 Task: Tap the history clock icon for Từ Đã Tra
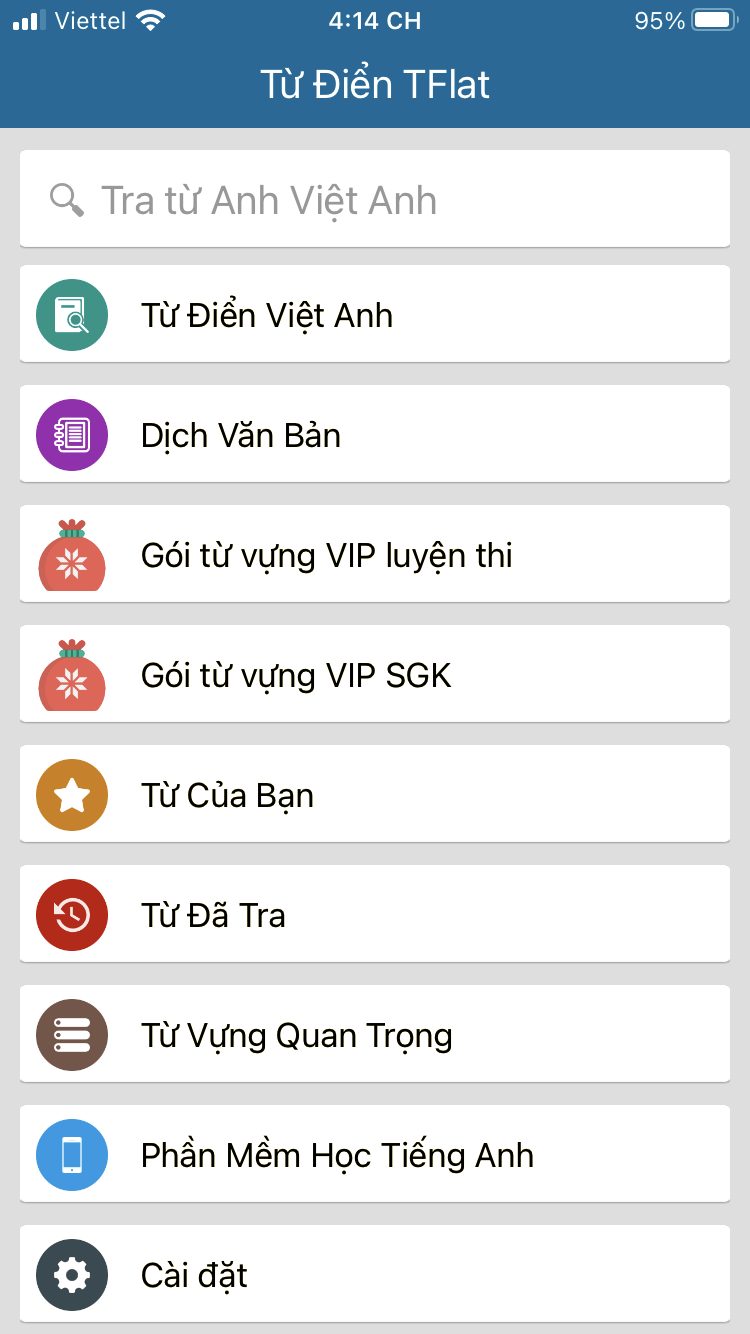coord(71,914)
